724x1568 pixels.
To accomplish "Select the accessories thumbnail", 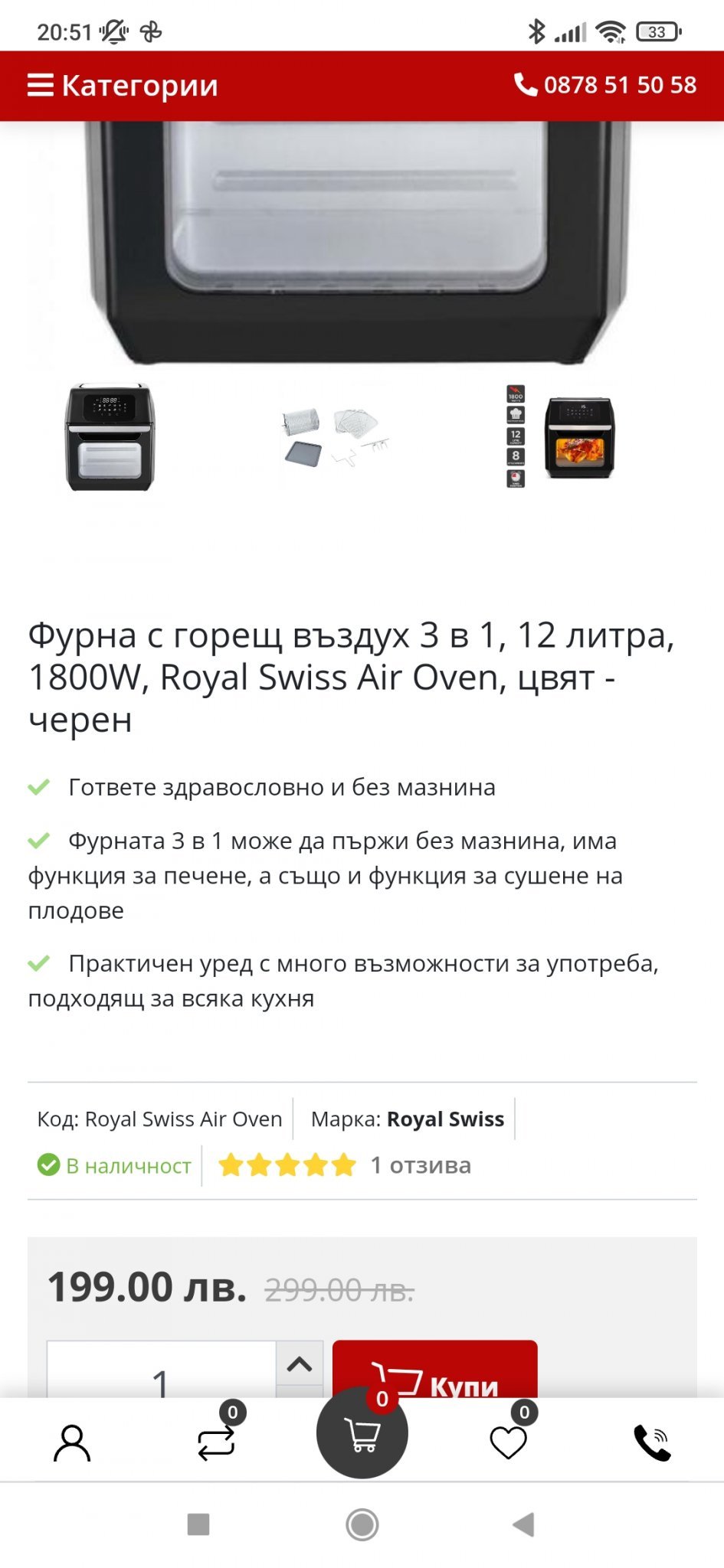I will [x=335, y=437].
